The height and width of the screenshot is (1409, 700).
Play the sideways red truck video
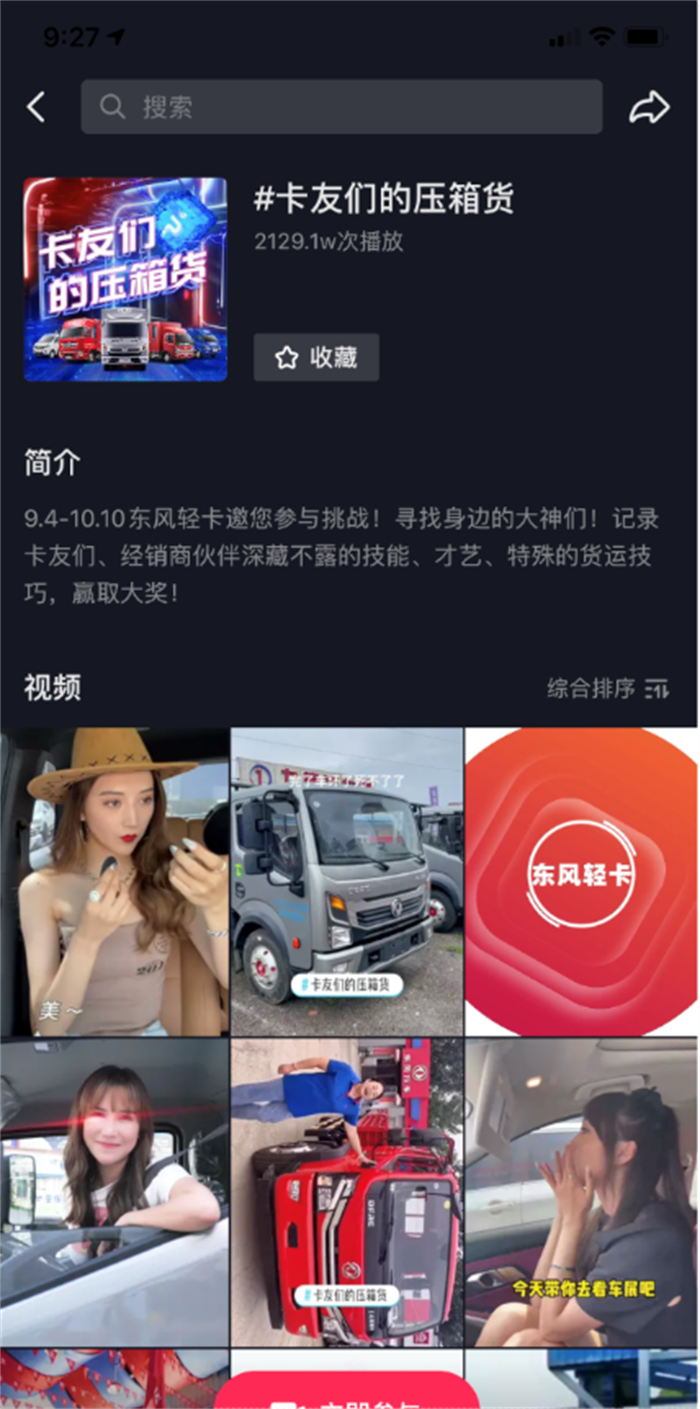point(347,1192)
